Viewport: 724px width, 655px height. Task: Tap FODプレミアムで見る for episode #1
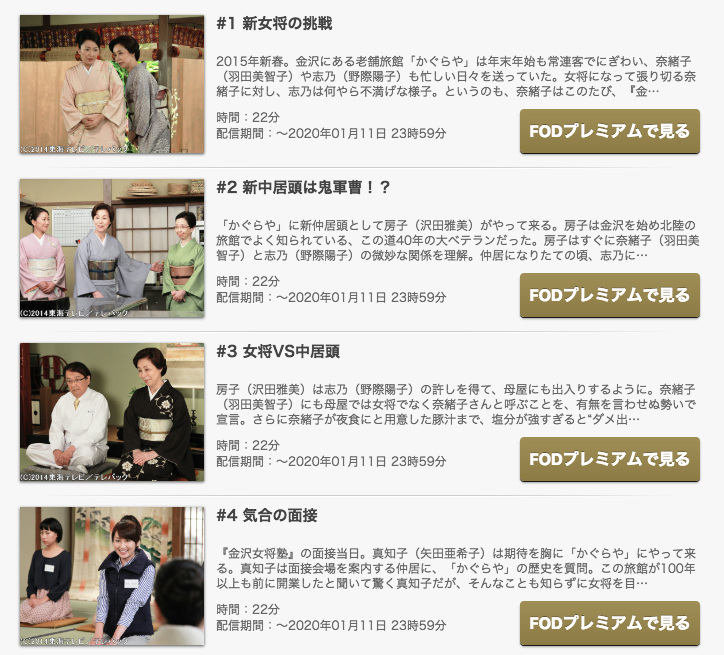pos(609,131)
